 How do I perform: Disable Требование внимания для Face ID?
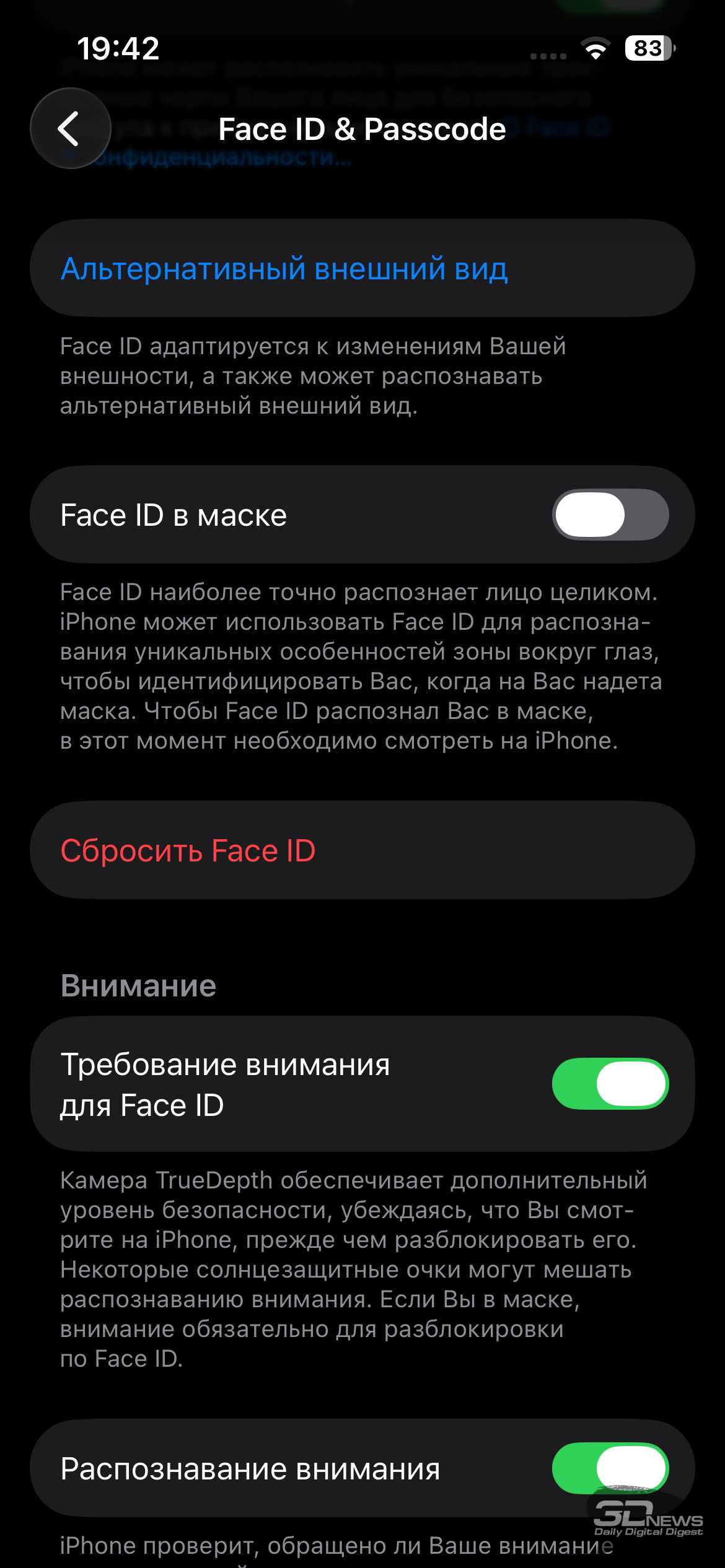point(610,1084)
